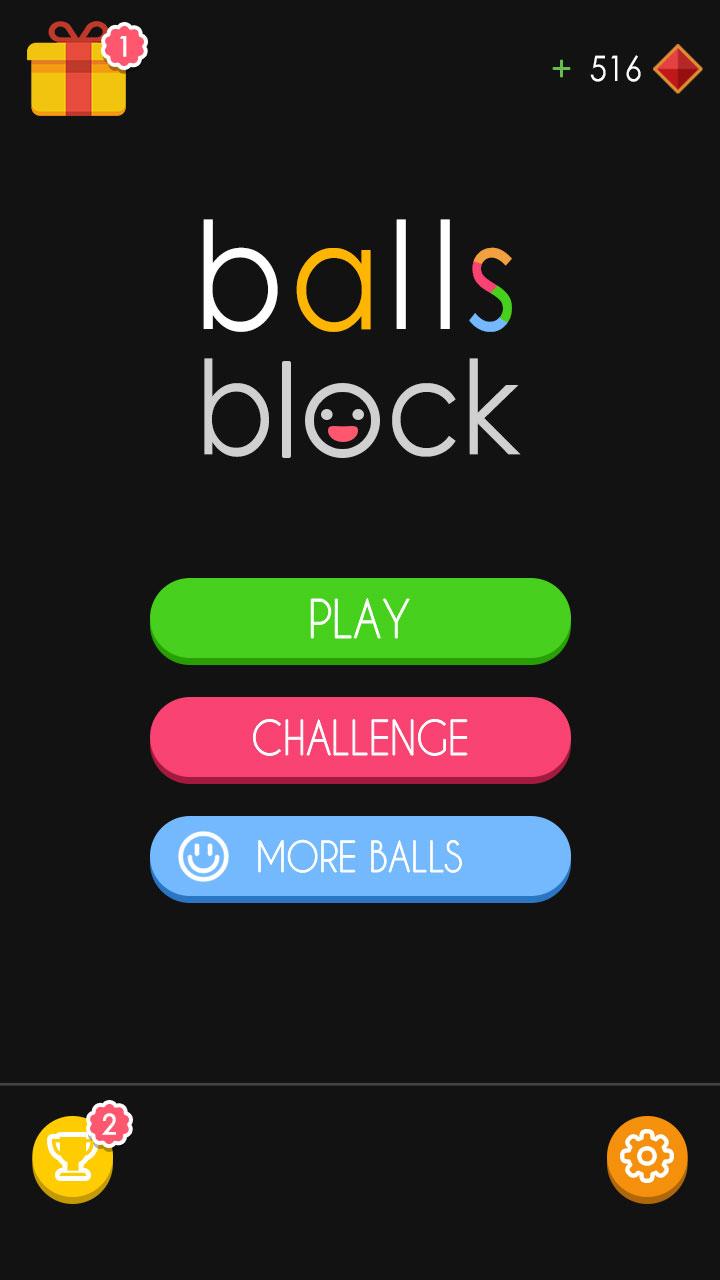The height and width of the screenshot is (1280, 720).
Task: Open the trophy achievements
Action: pos(73,1157)
